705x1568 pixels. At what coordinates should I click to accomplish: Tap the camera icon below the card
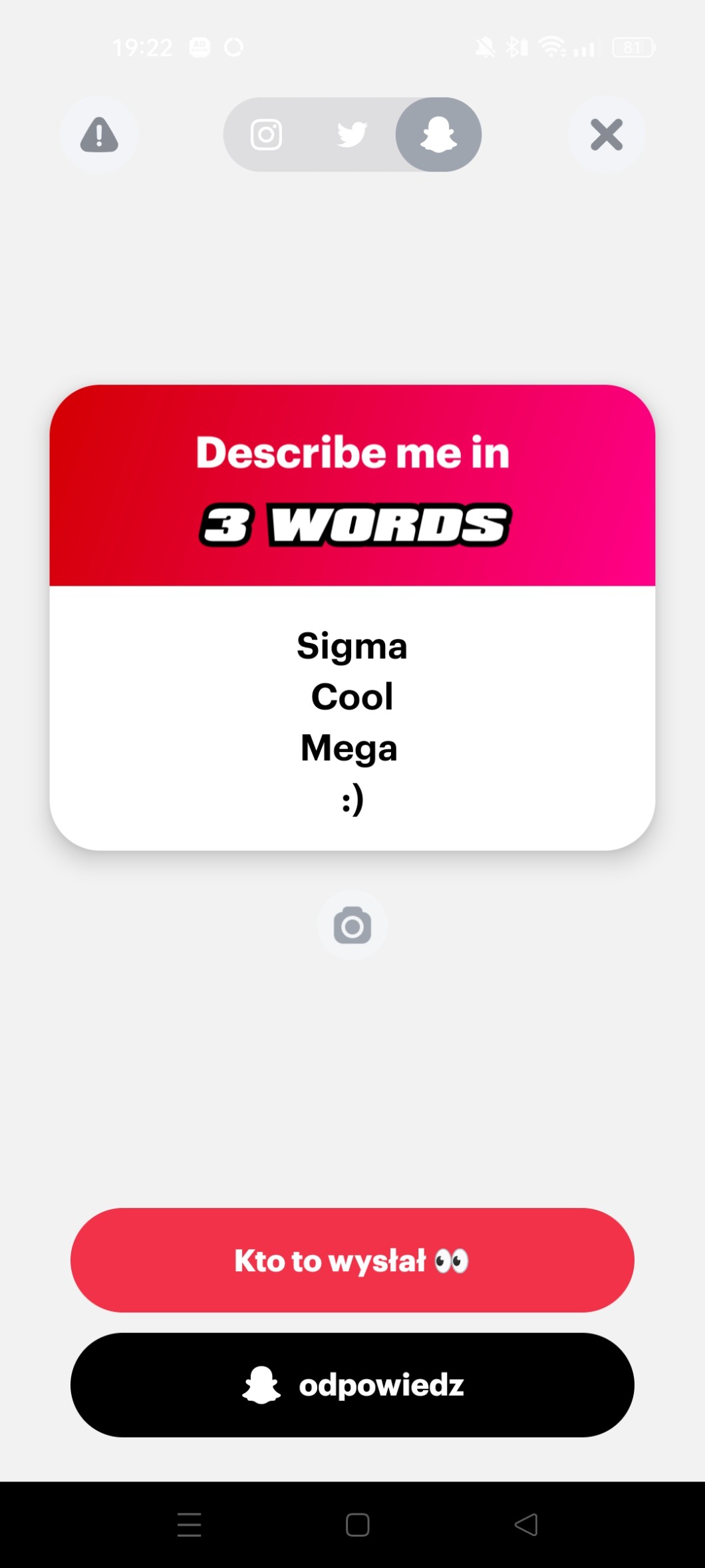(352, 926)
